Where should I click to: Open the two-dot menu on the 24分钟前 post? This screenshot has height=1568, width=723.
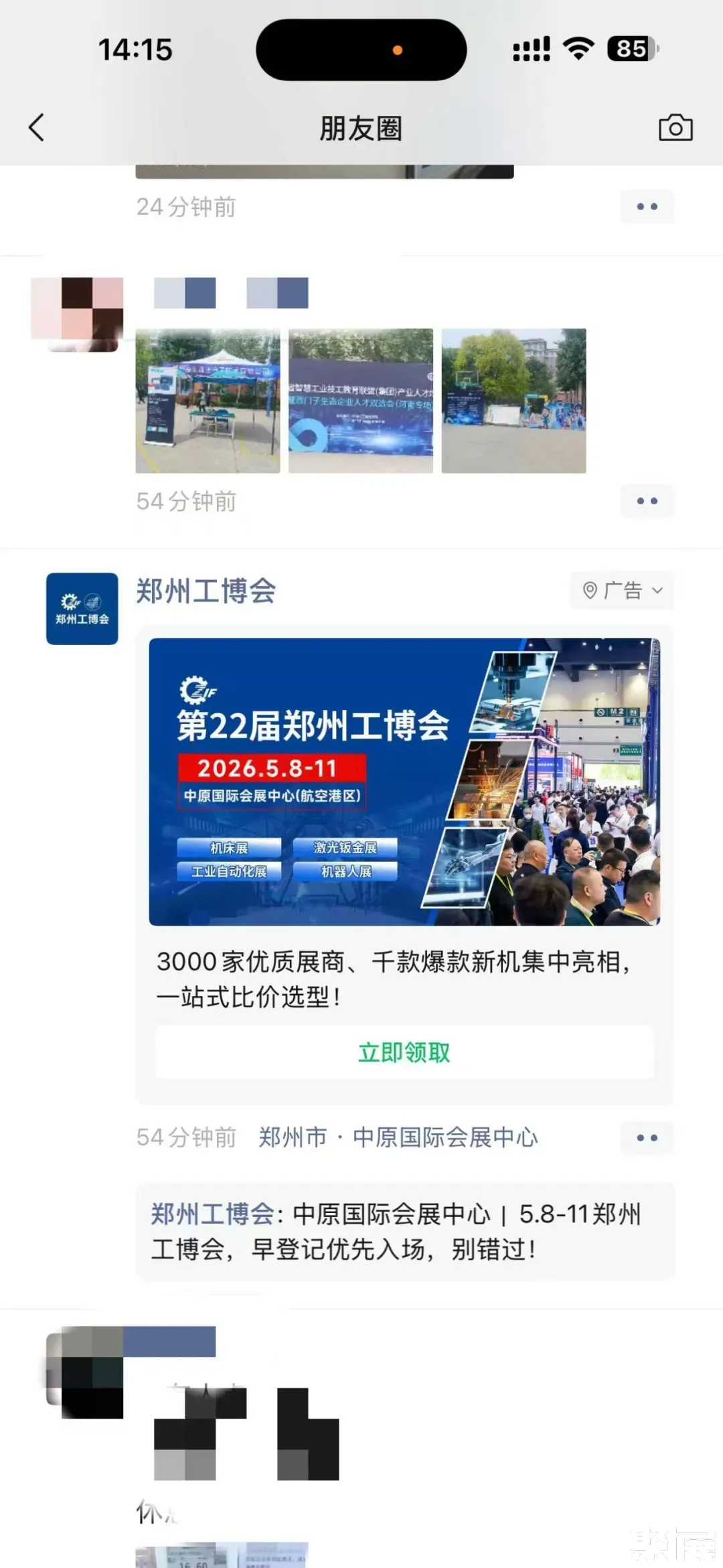click(647, 206)
